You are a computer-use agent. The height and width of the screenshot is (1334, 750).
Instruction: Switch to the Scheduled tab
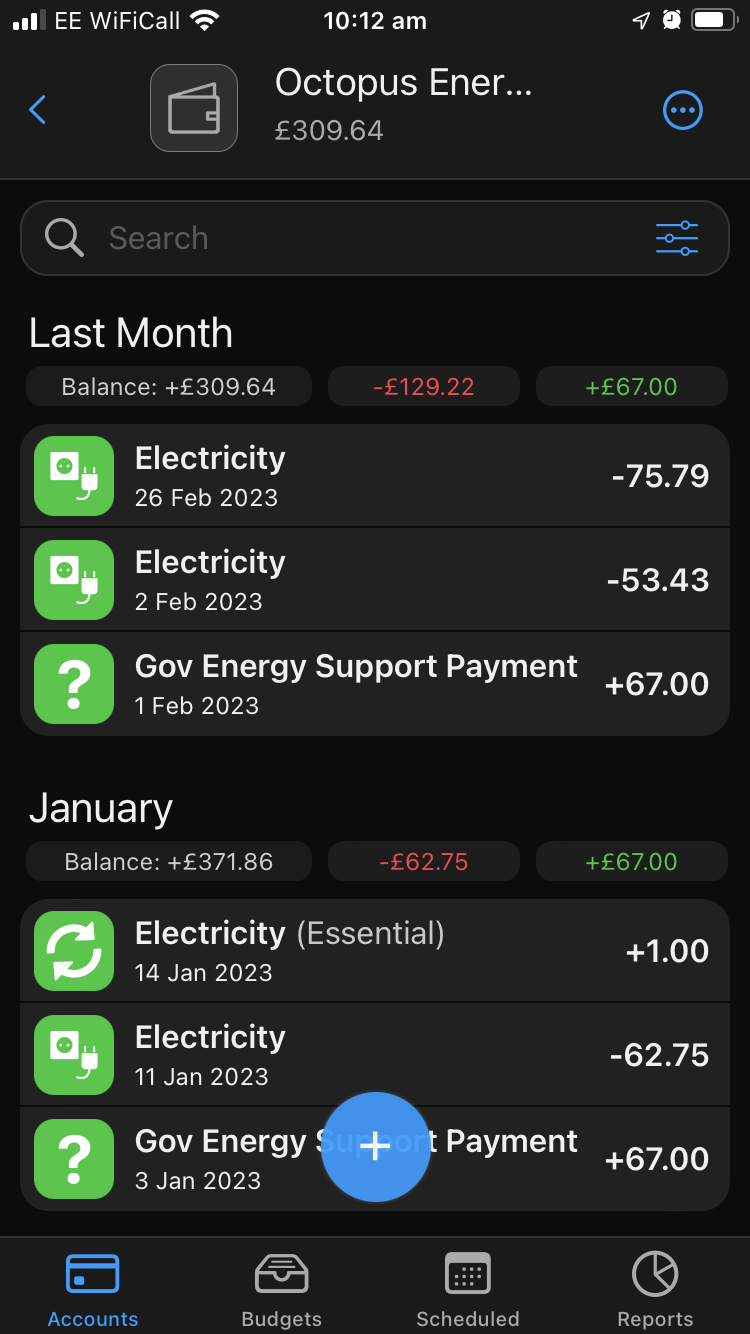468,1289
